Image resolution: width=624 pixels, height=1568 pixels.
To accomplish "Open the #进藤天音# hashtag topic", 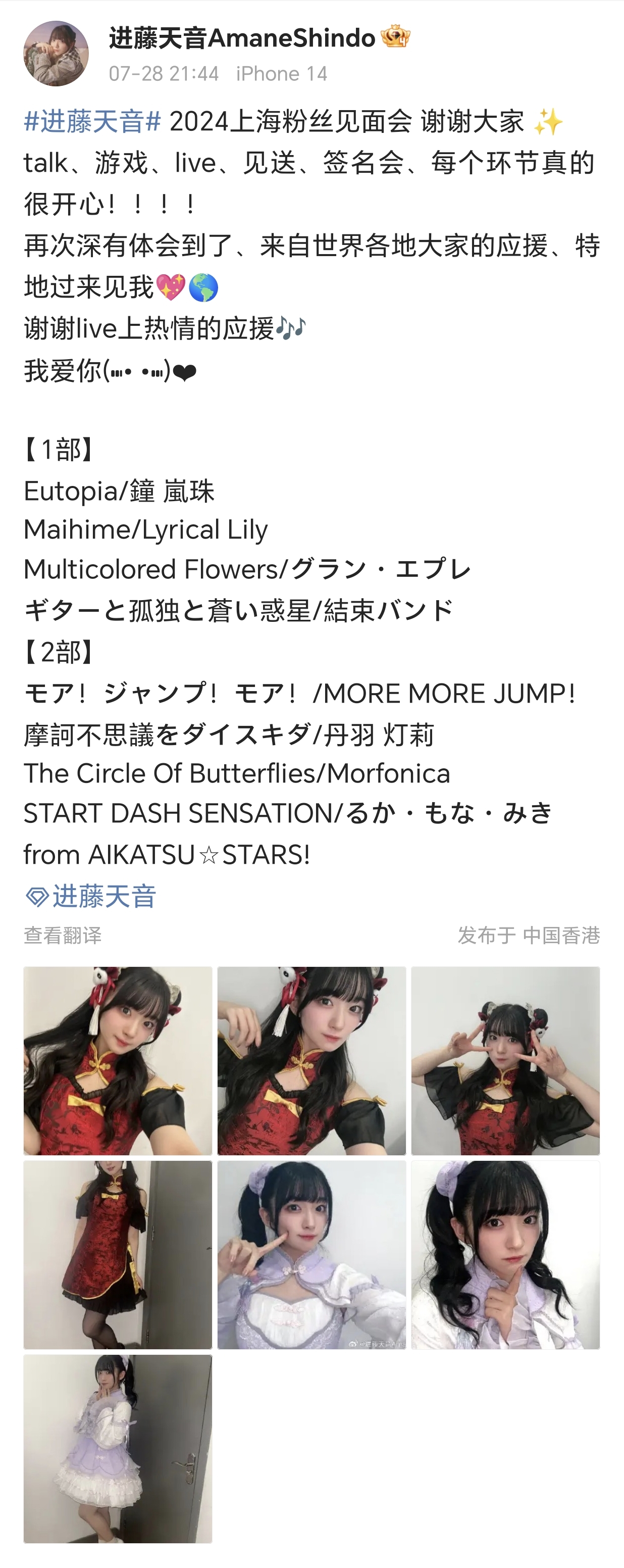I will pos(92,121).
